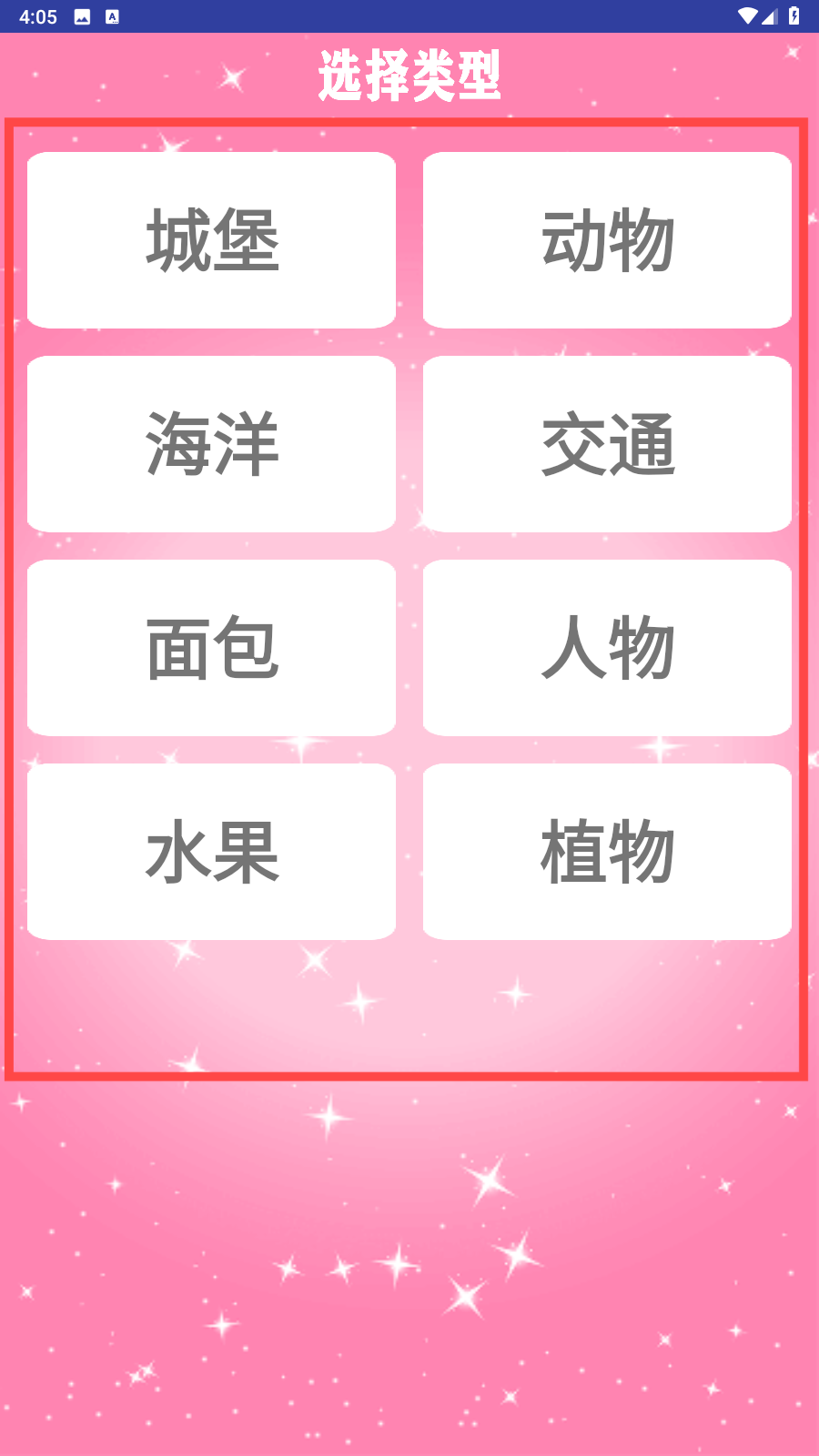Tap the 交通 category button

pos(607,444)
